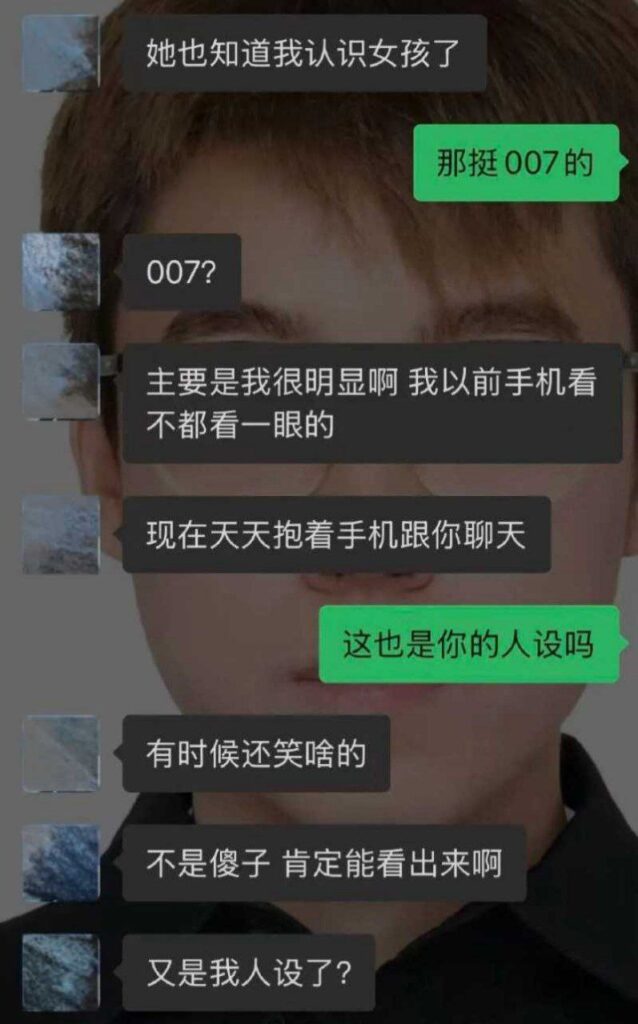The width and height of the screenshot is (638, 1024).
Task: Tap the avatar next to '她也知道我认识女孩了'
Action: tap(61, 53)
